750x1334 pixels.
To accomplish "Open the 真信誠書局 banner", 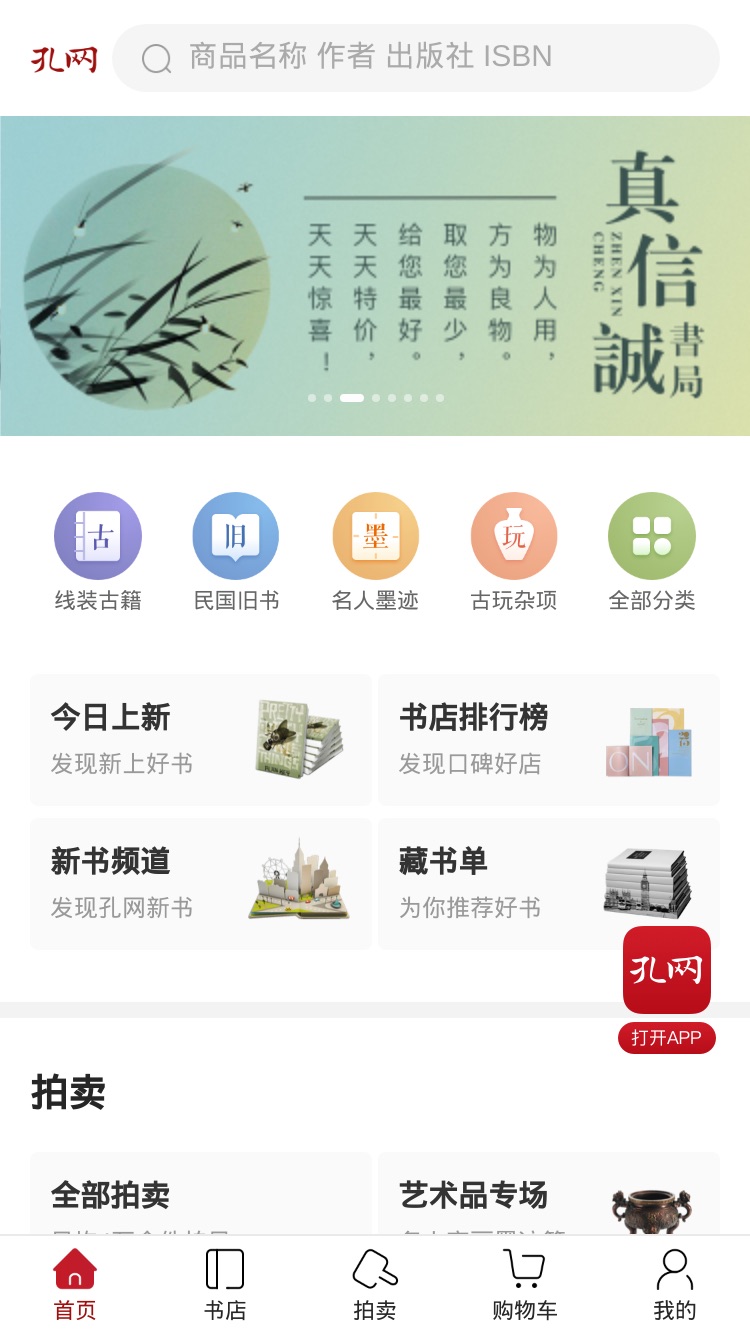I will (x=375, y=276).
